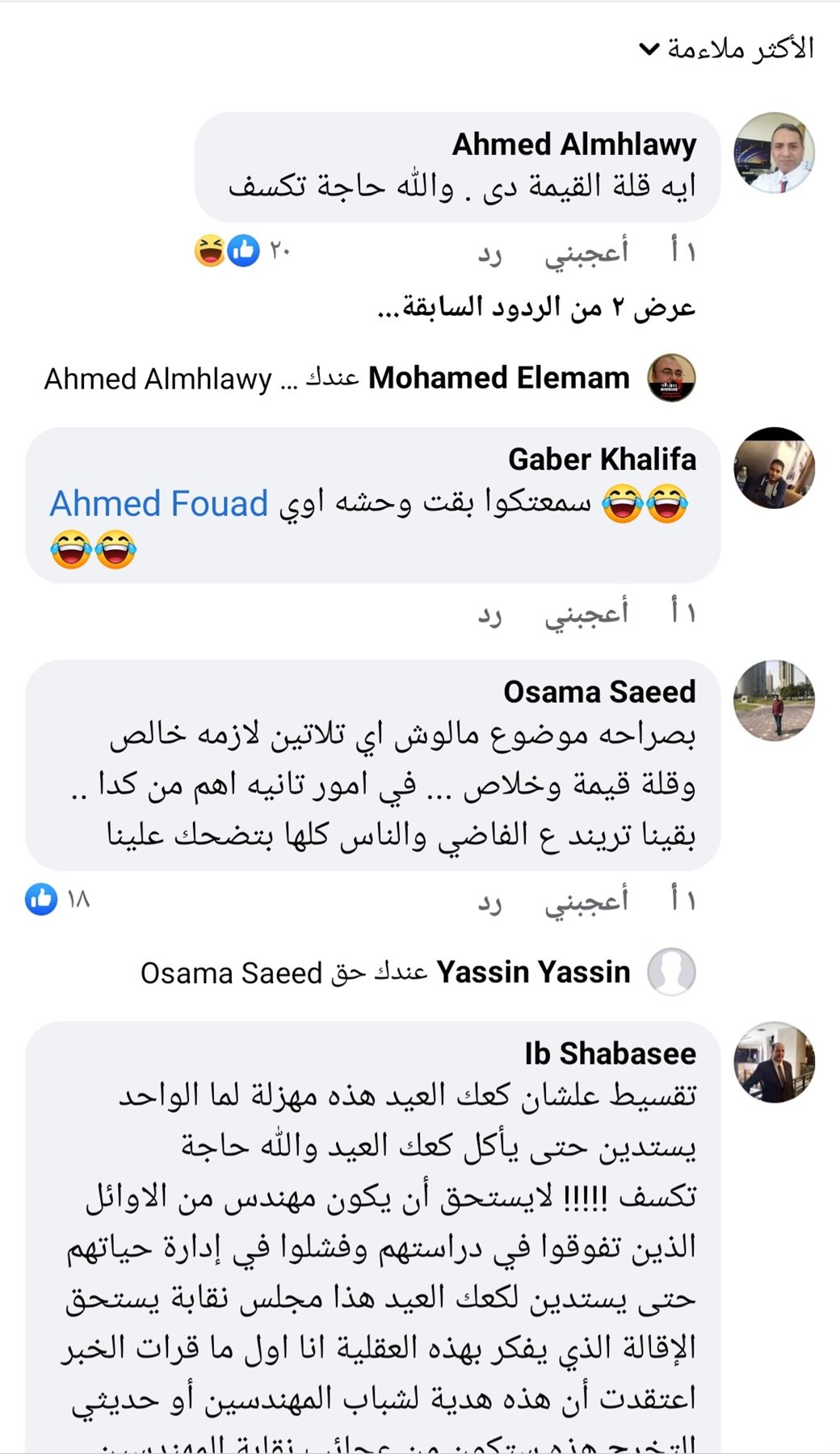Expand 2 previous replies
840x1454 pixels.
click(536, 308)
